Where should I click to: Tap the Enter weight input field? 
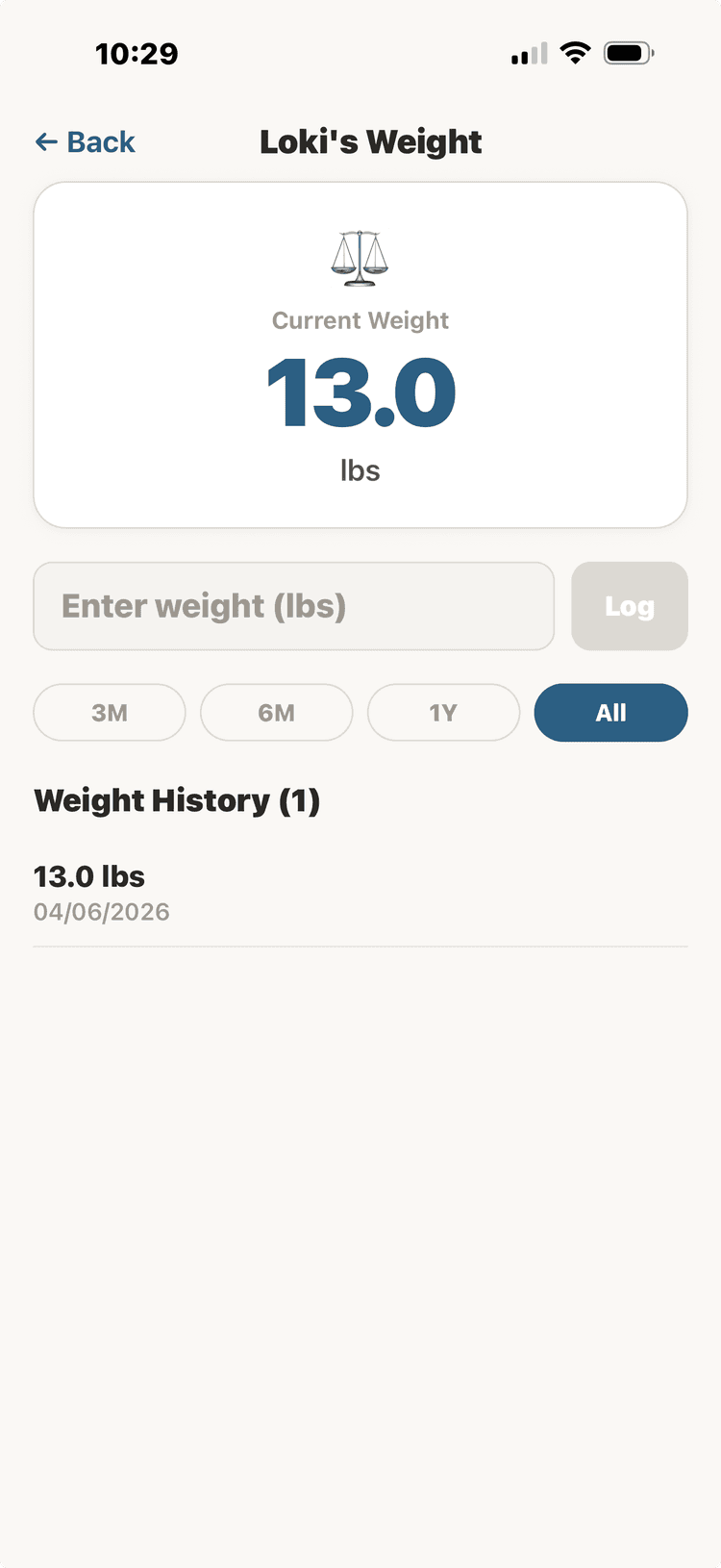(293, 606)
